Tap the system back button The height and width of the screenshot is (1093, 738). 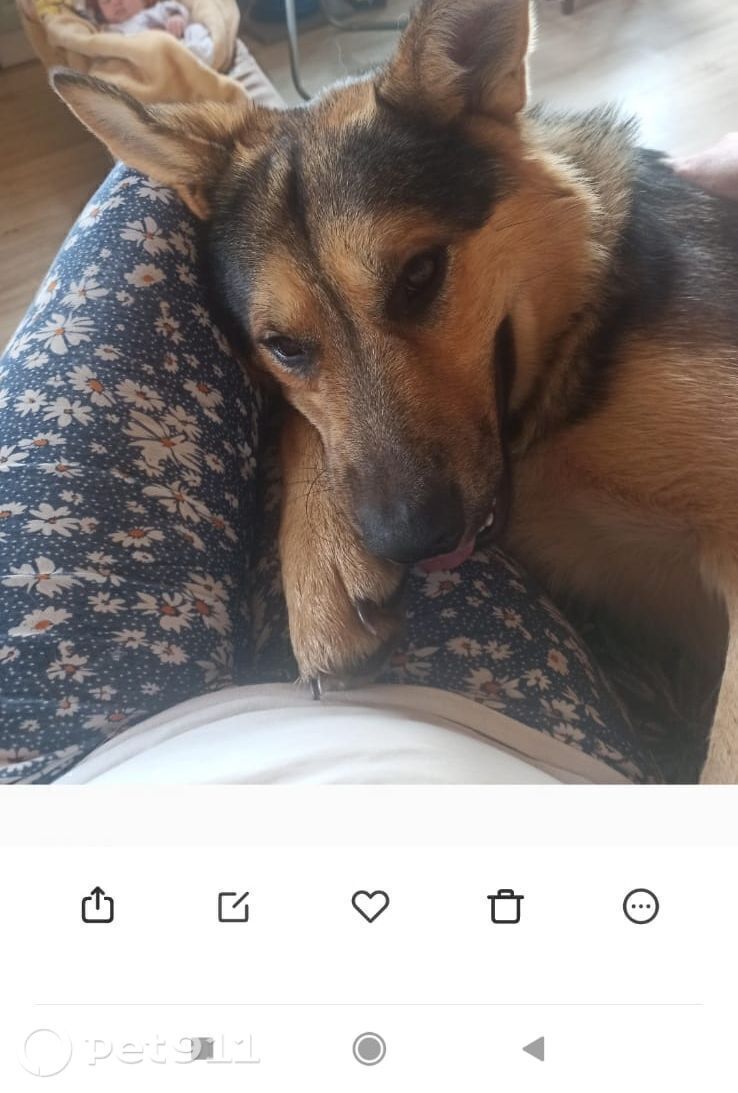tap(533, 1049)
